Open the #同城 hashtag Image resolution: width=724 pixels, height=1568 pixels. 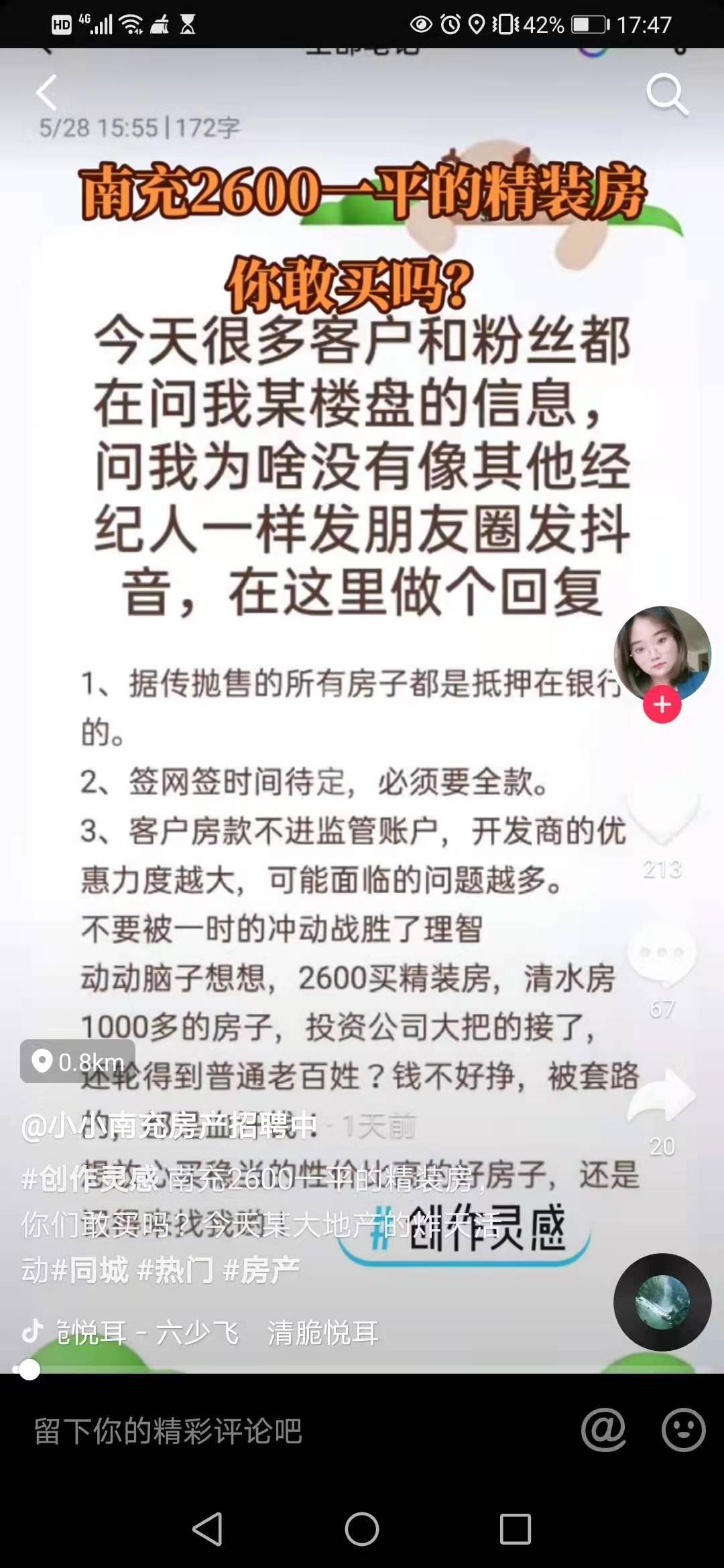coord(90,1270)
